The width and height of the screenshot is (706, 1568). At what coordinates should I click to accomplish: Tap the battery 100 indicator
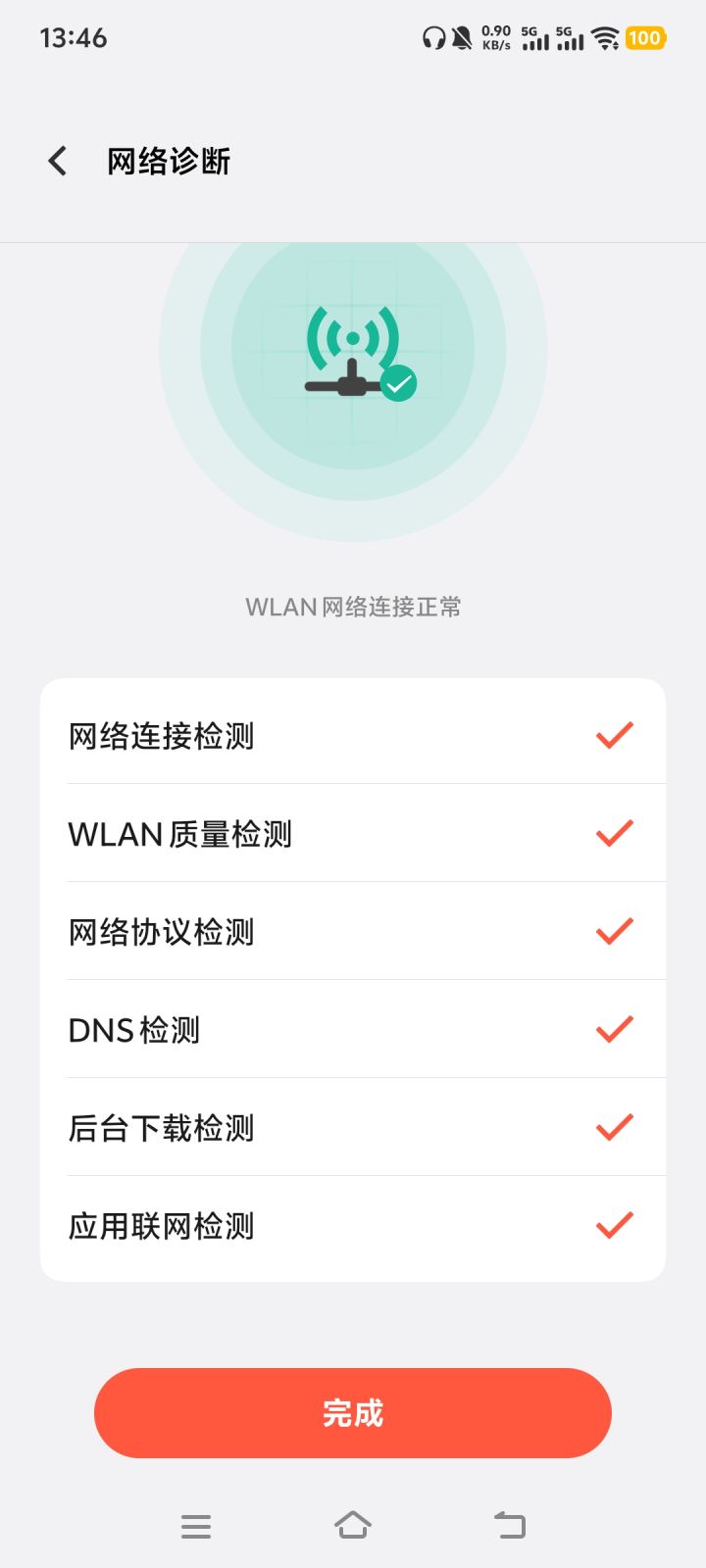[646, 38]
